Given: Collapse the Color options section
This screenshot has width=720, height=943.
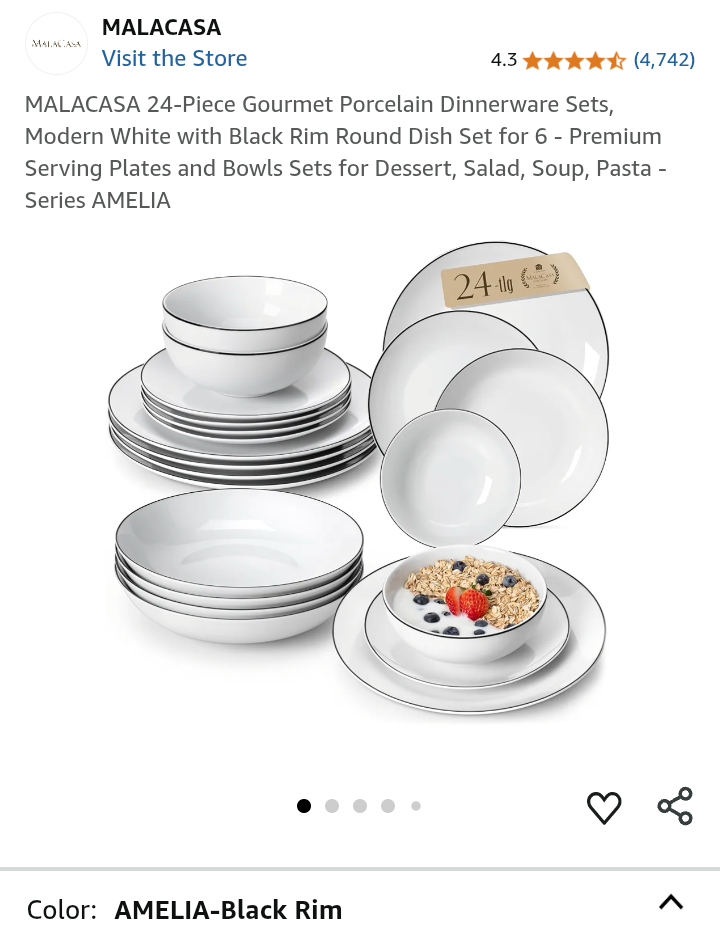Looking at the screenshot, I should click(671, 902).
